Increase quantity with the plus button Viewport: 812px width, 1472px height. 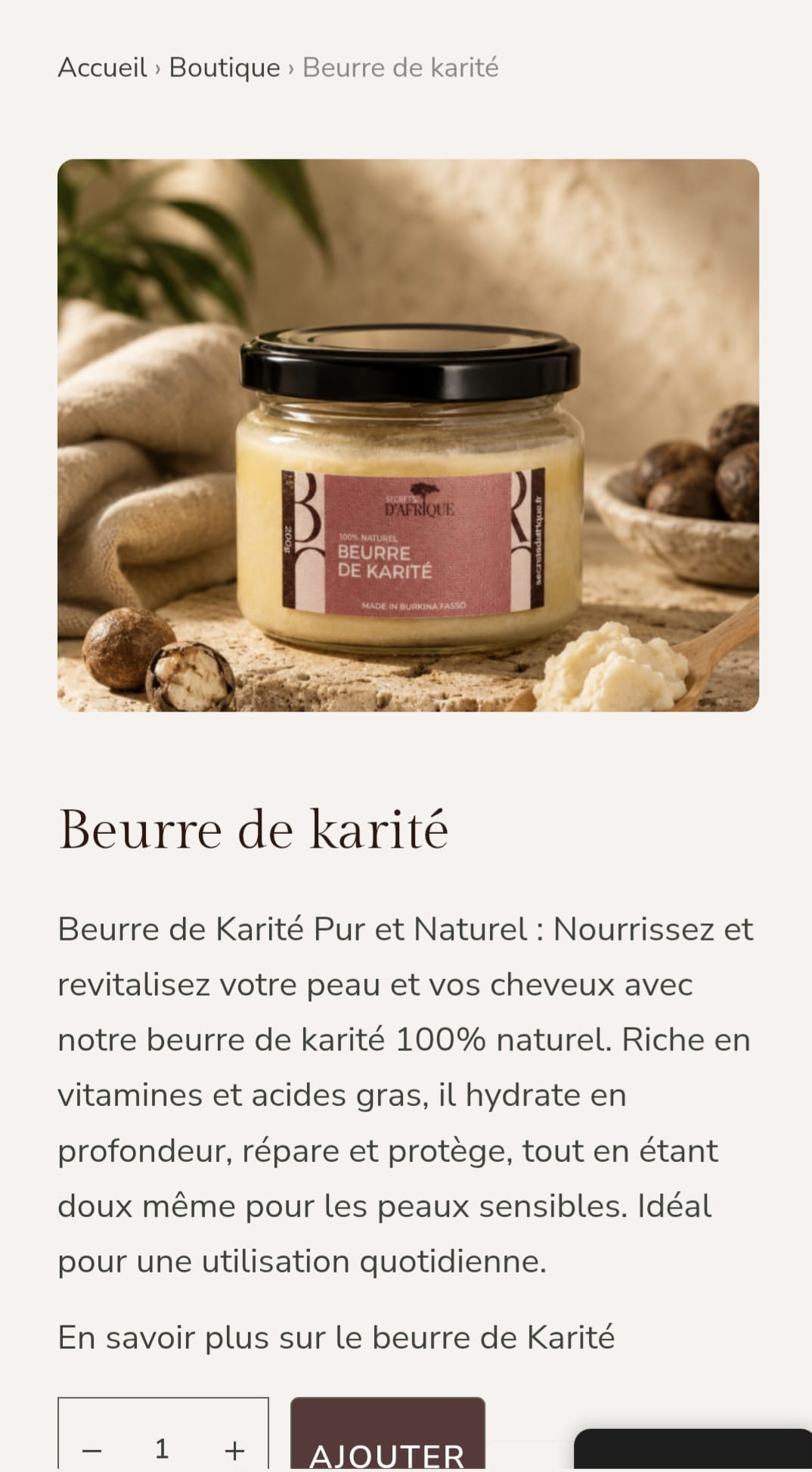point(234,1449)
